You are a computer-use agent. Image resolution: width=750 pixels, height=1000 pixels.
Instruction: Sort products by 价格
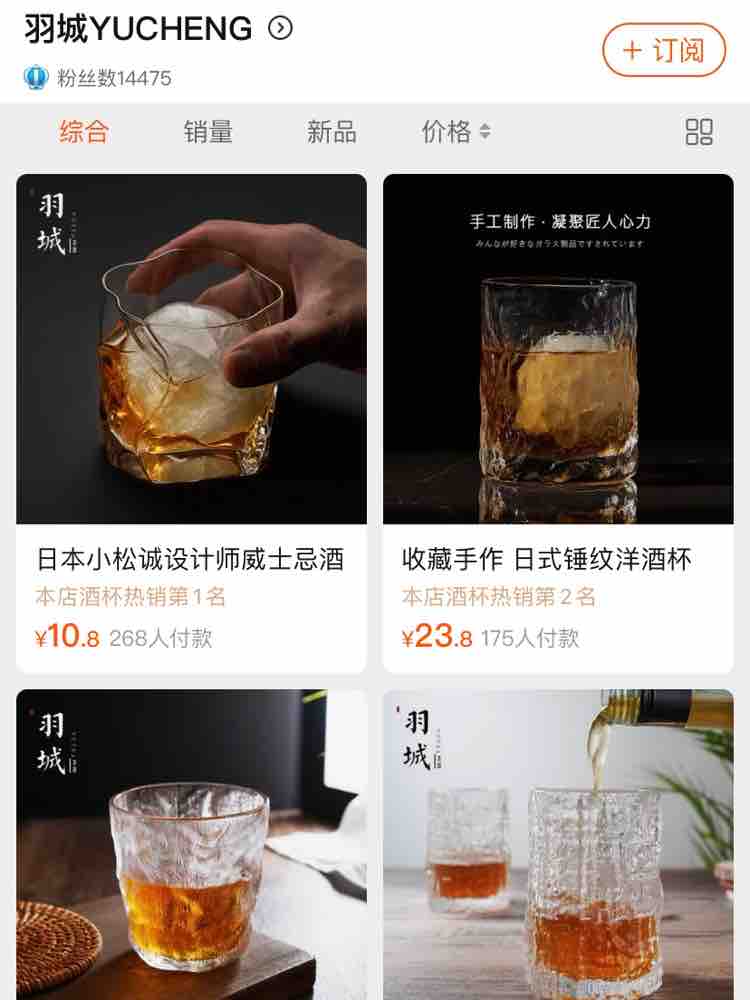(456, 131)
